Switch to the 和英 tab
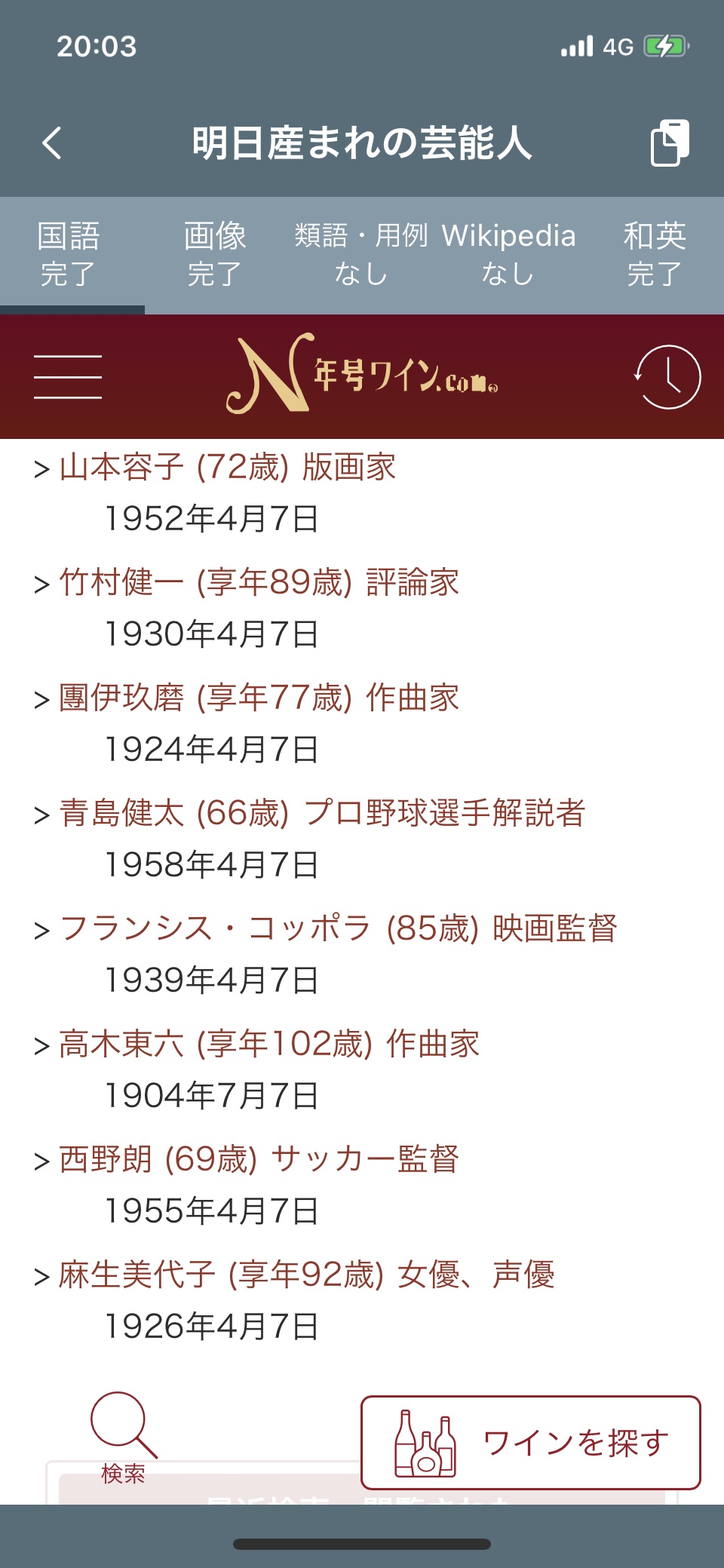 pos(654,254)
